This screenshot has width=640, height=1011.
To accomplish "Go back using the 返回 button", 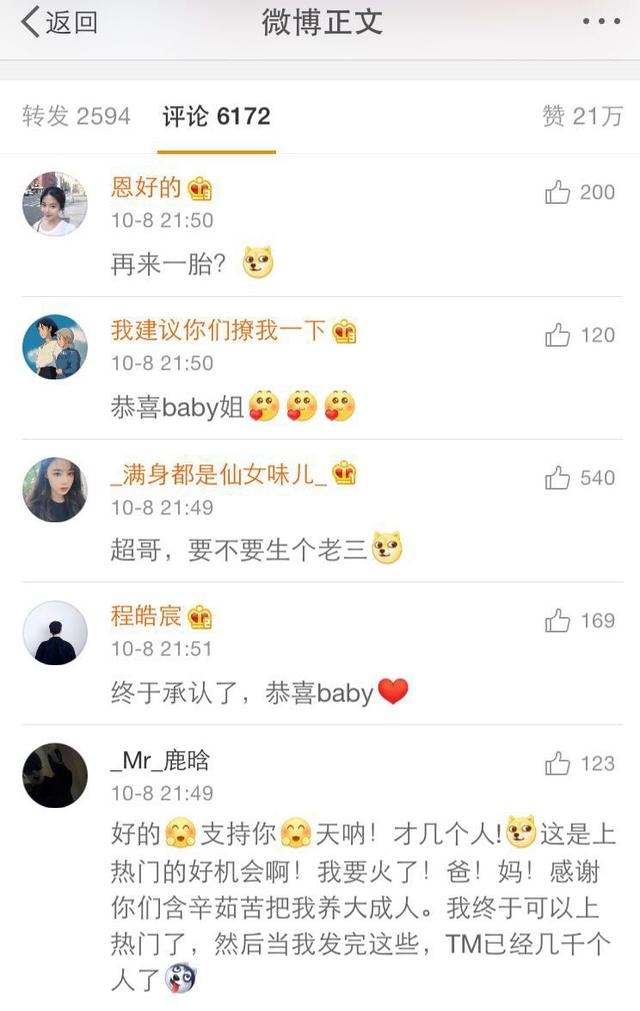I will tap(60, 22).
